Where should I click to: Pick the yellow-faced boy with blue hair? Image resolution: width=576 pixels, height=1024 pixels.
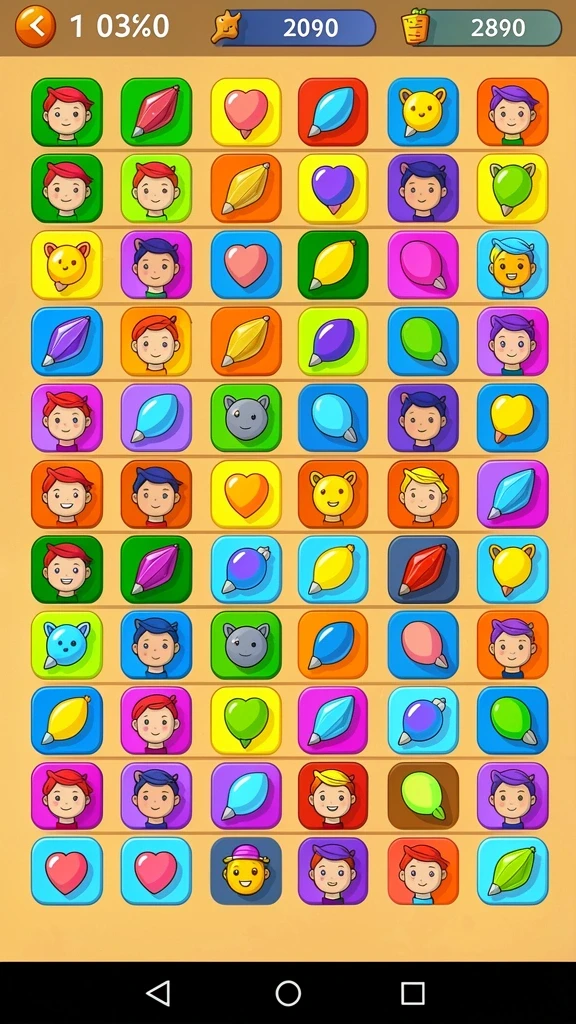[x=513, y=264]
